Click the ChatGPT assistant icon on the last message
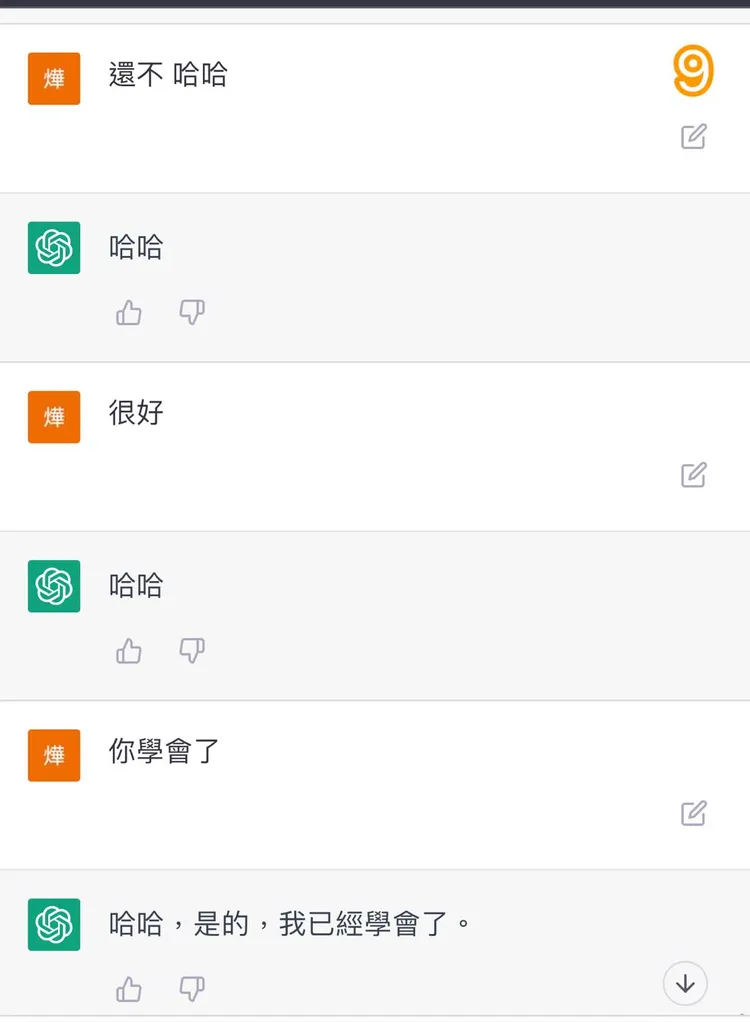750x1022 pixels. click(x=52, y=925)
